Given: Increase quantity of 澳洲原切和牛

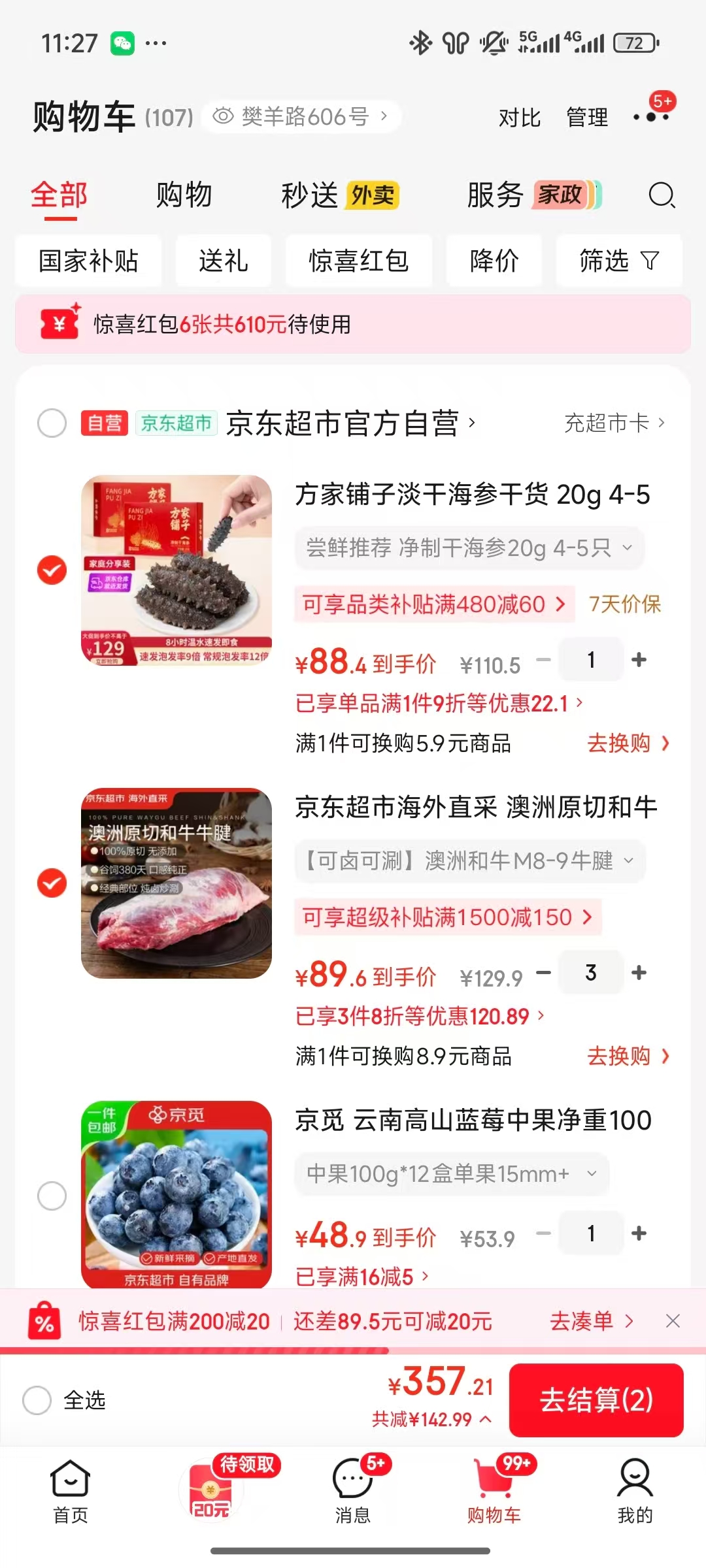Looking at the screenshot, I should (639, 973).
